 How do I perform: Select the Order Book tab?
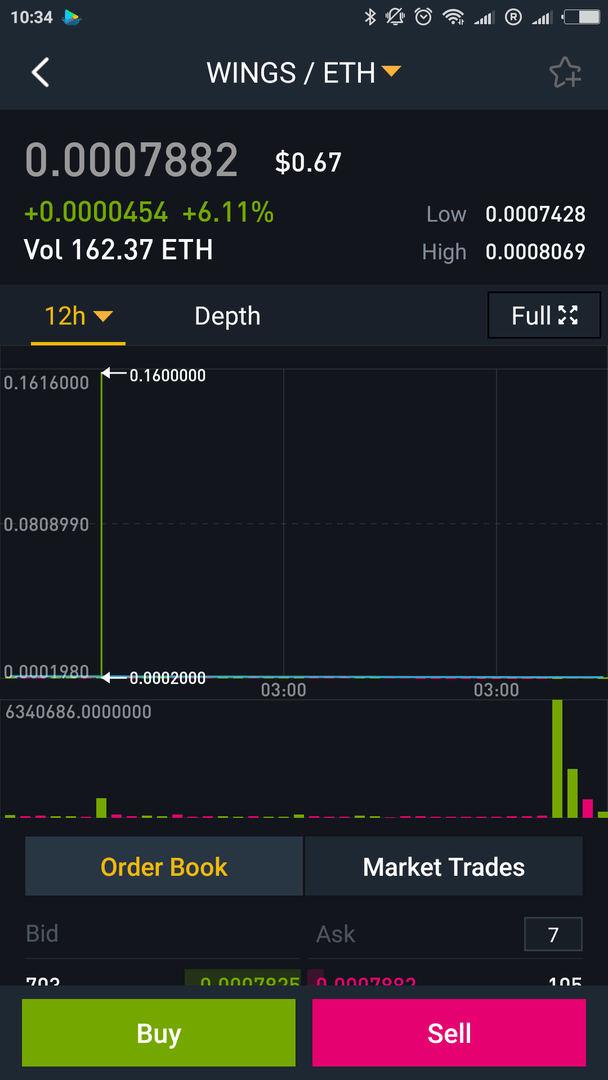tap(164, 867)
